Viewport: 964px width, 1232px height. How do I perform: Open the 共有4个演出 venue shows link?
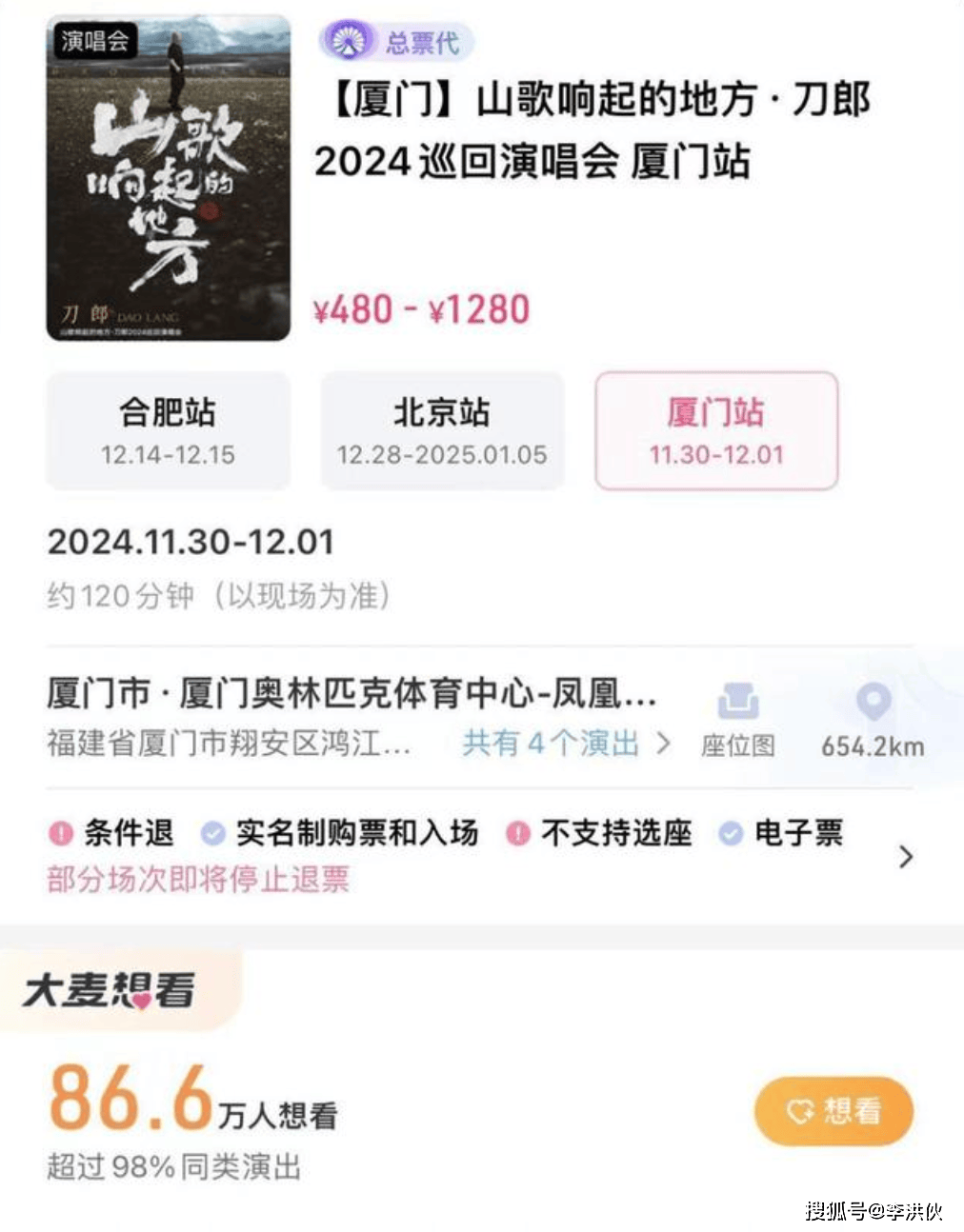tap(566, 744)
